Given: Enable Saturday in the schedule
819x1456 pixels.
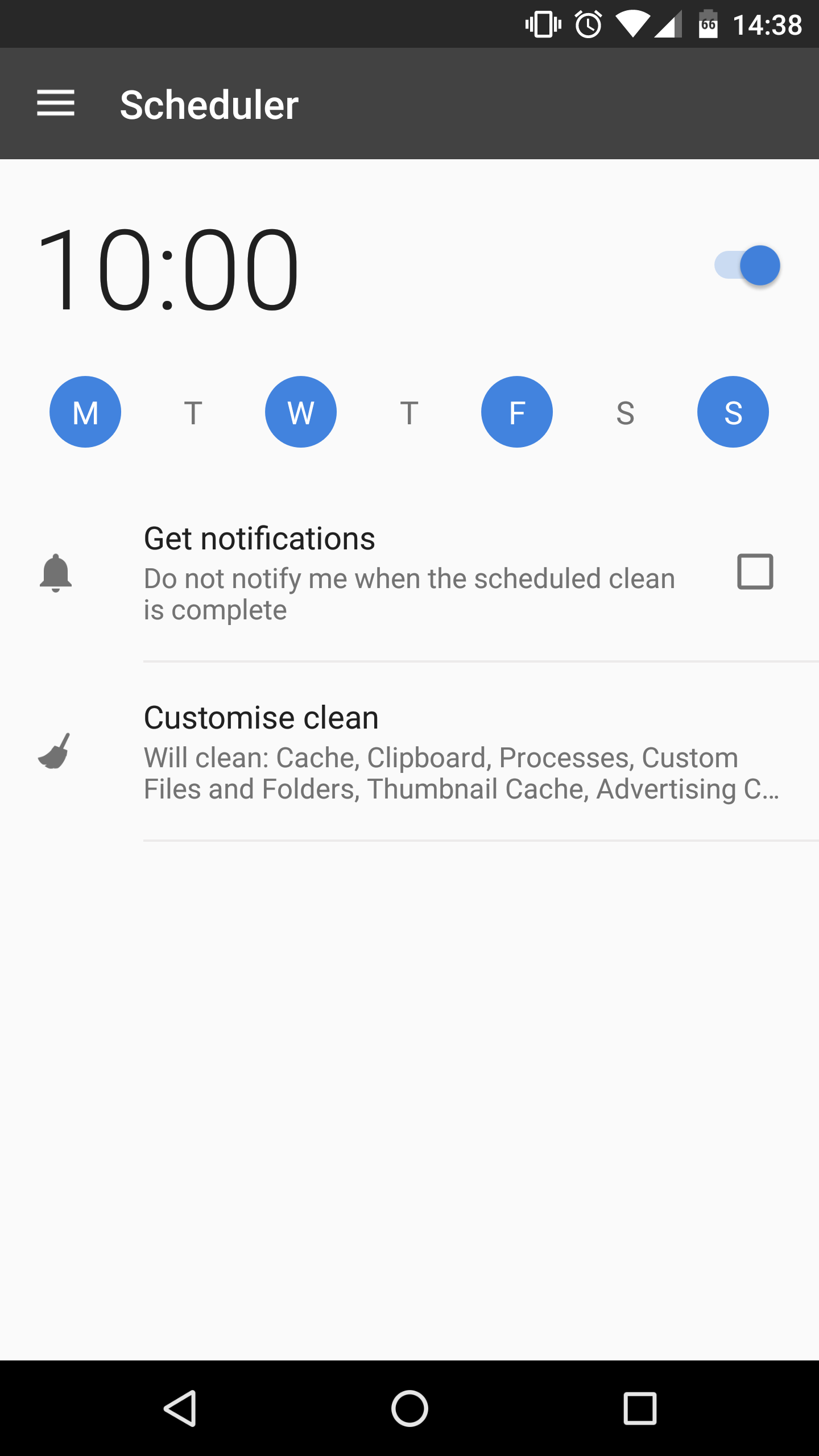Looking at the screenshot, I should point(625,412).
